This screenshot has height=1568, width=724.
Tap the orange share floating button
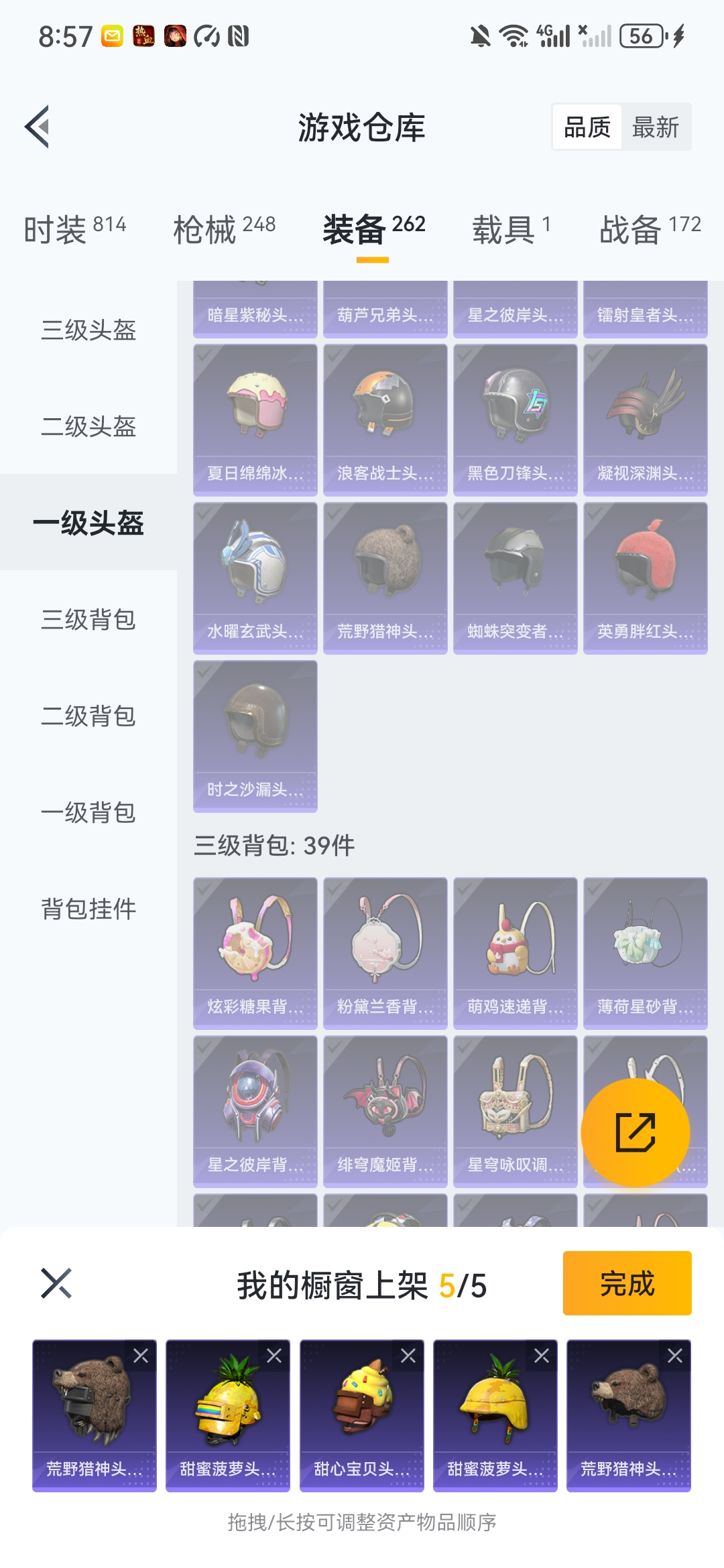635,1132
